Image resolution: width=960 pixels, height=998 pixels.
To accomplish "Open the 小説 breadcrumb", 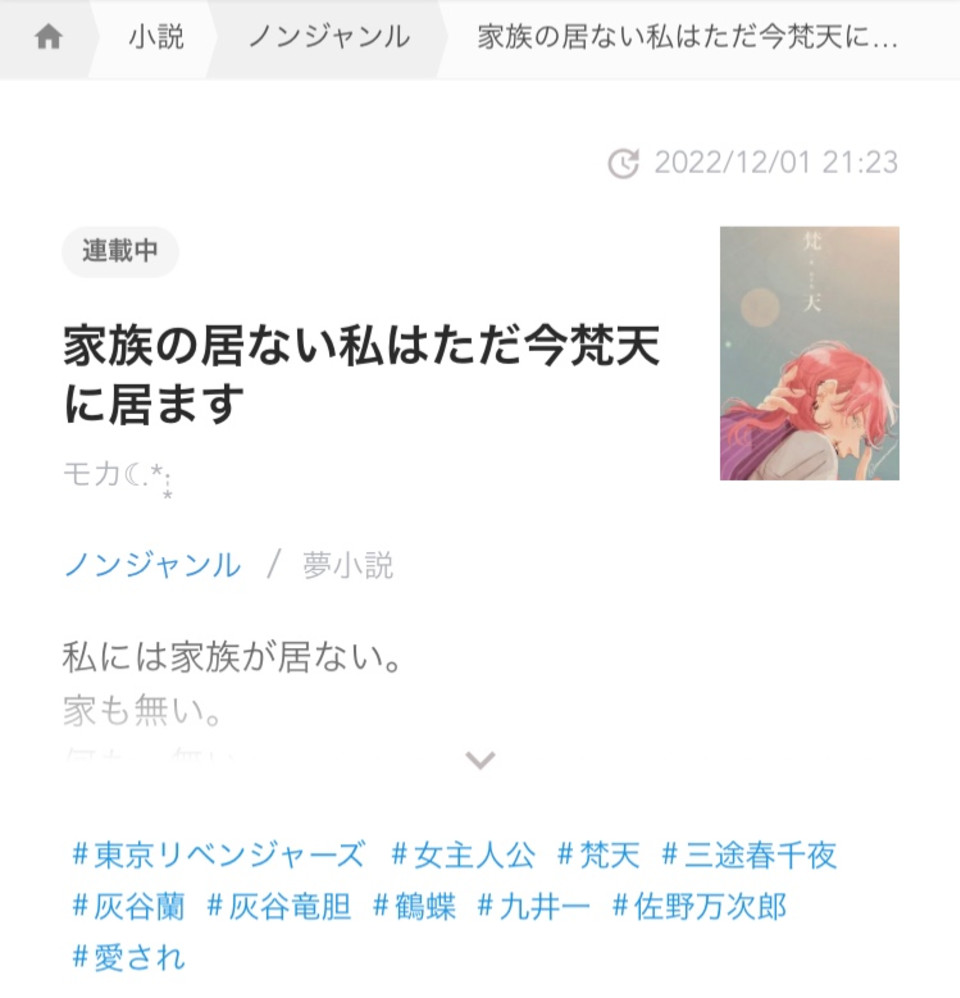I will 156,38.
